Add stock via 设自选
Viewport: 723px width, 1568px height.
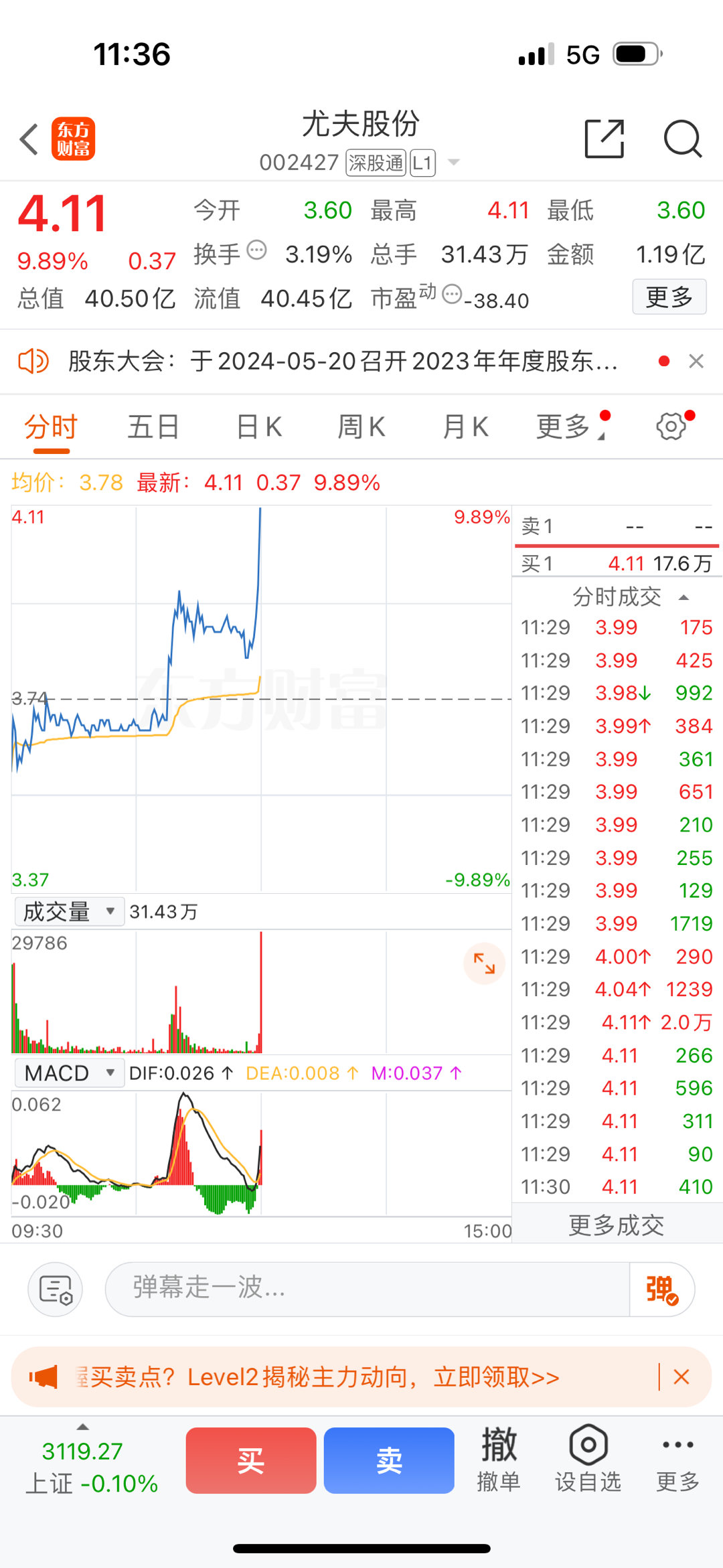588,1460
